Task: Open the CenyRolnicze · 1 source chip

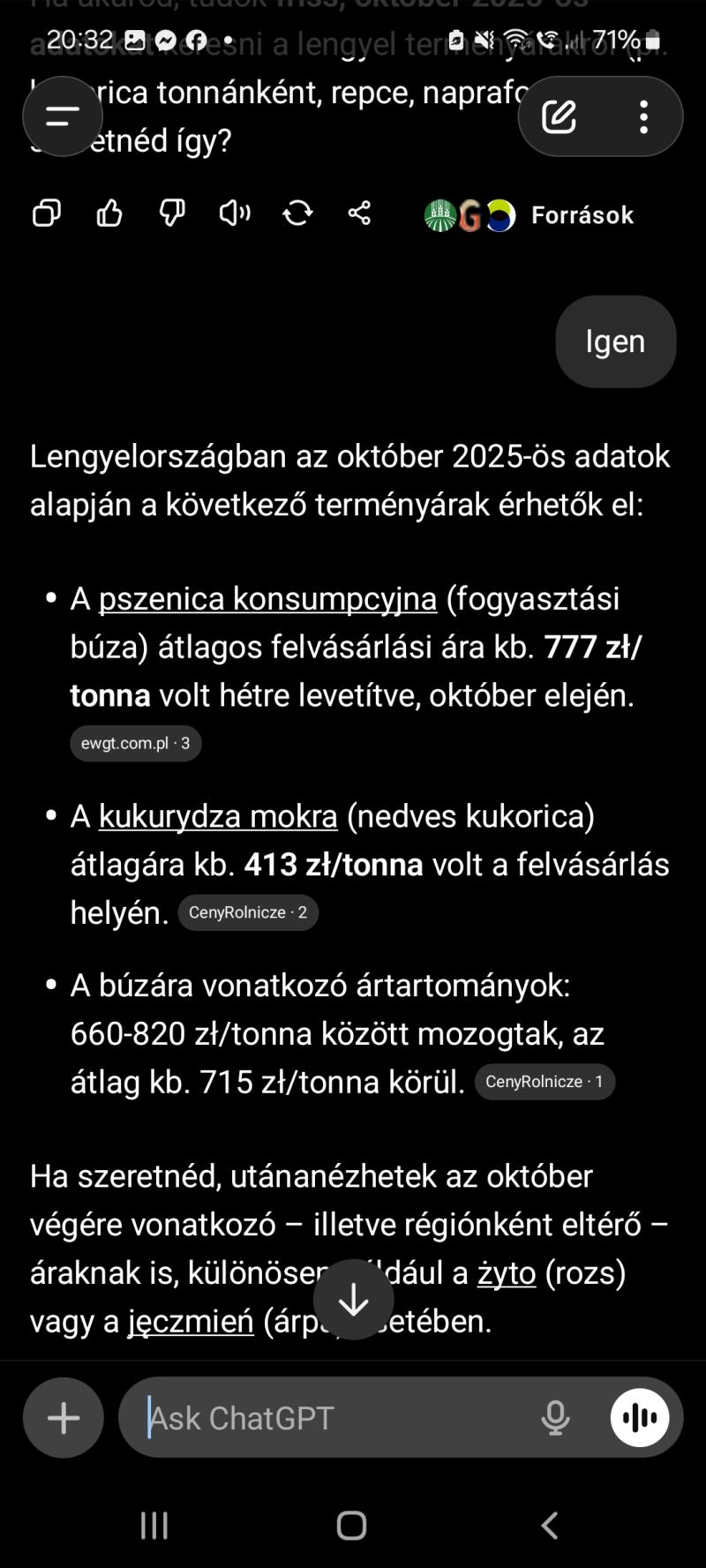Action: click(545, 1082)
